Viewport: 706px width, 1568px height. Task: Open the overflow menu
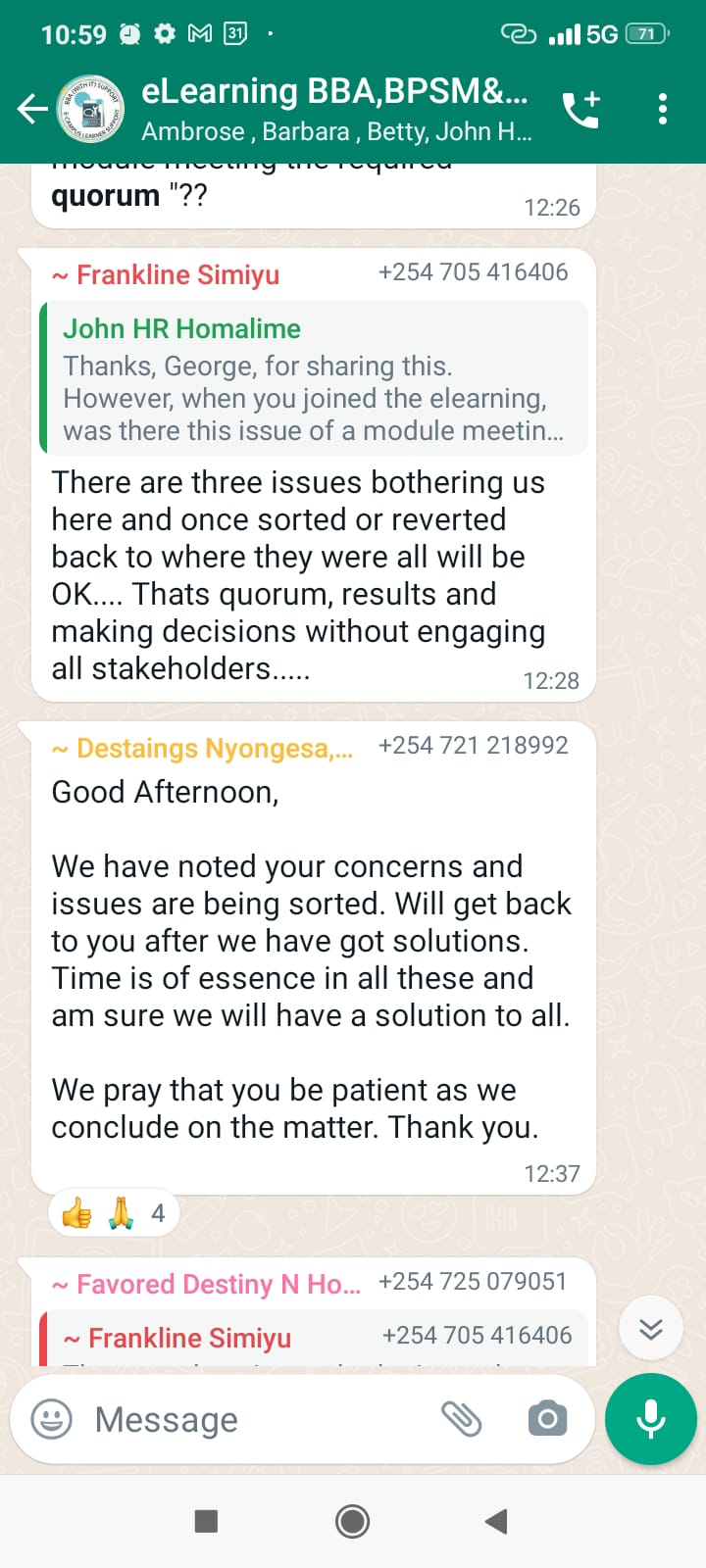(663, 108)
